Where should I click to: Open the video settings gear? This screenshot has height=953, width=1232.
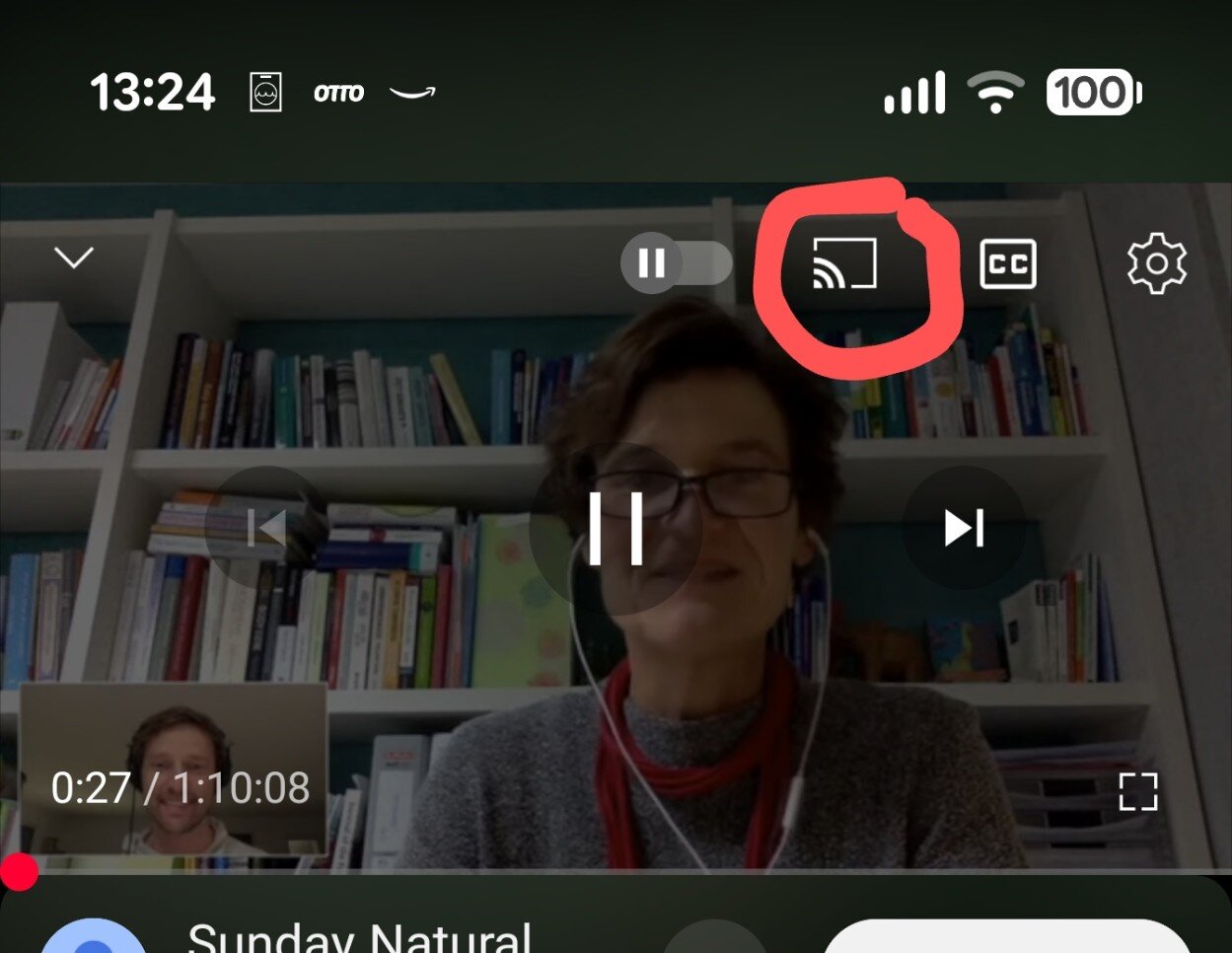tap(1156, 263)
